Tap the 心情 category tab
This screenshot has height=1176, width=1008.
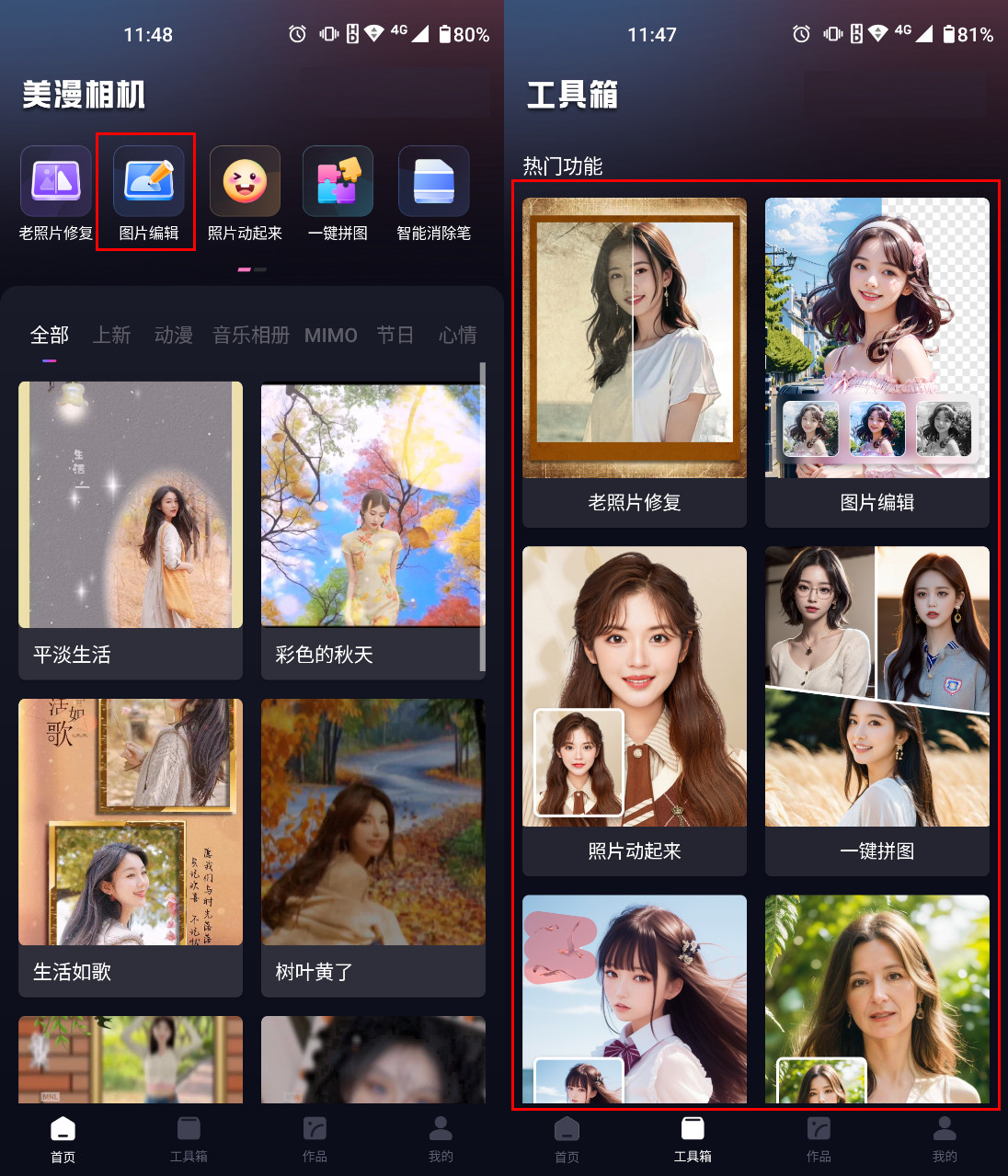click(457, 336)
